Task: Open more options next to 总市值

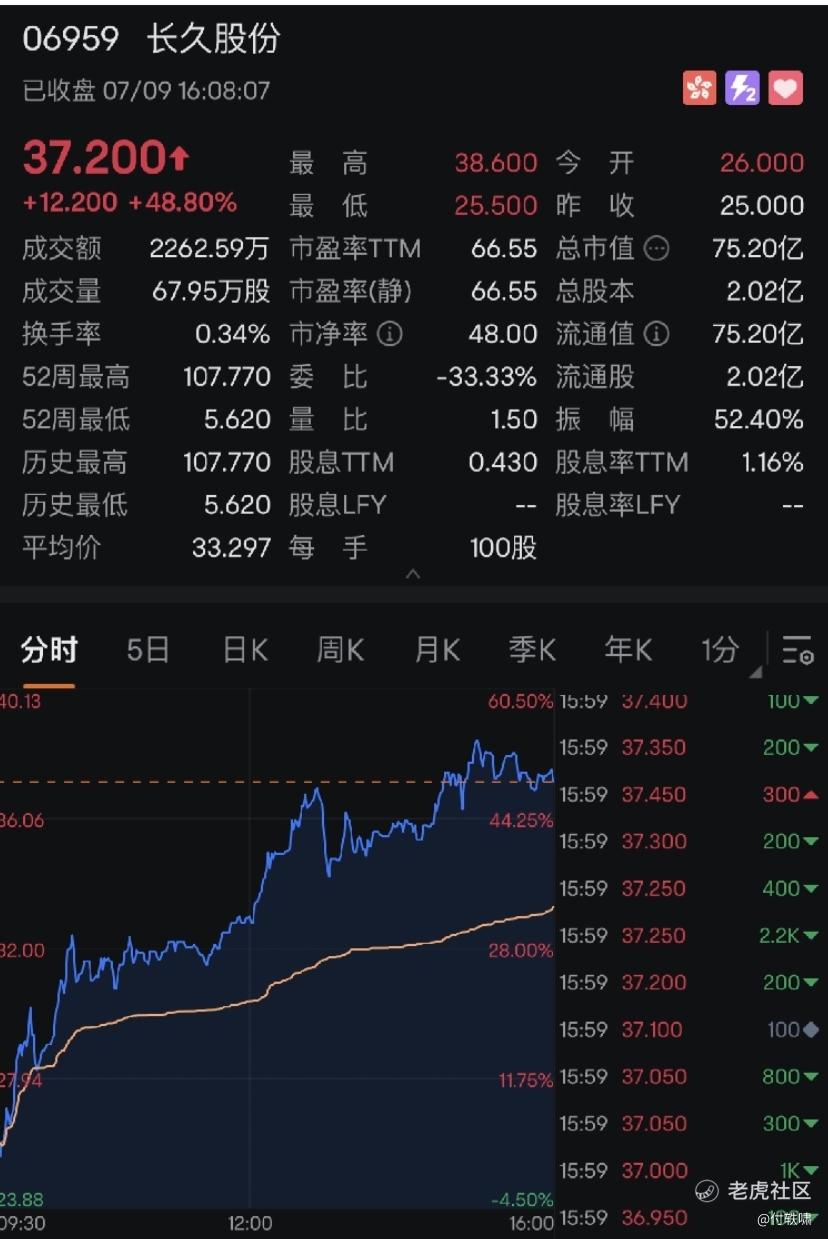Action: pos(656,248)
